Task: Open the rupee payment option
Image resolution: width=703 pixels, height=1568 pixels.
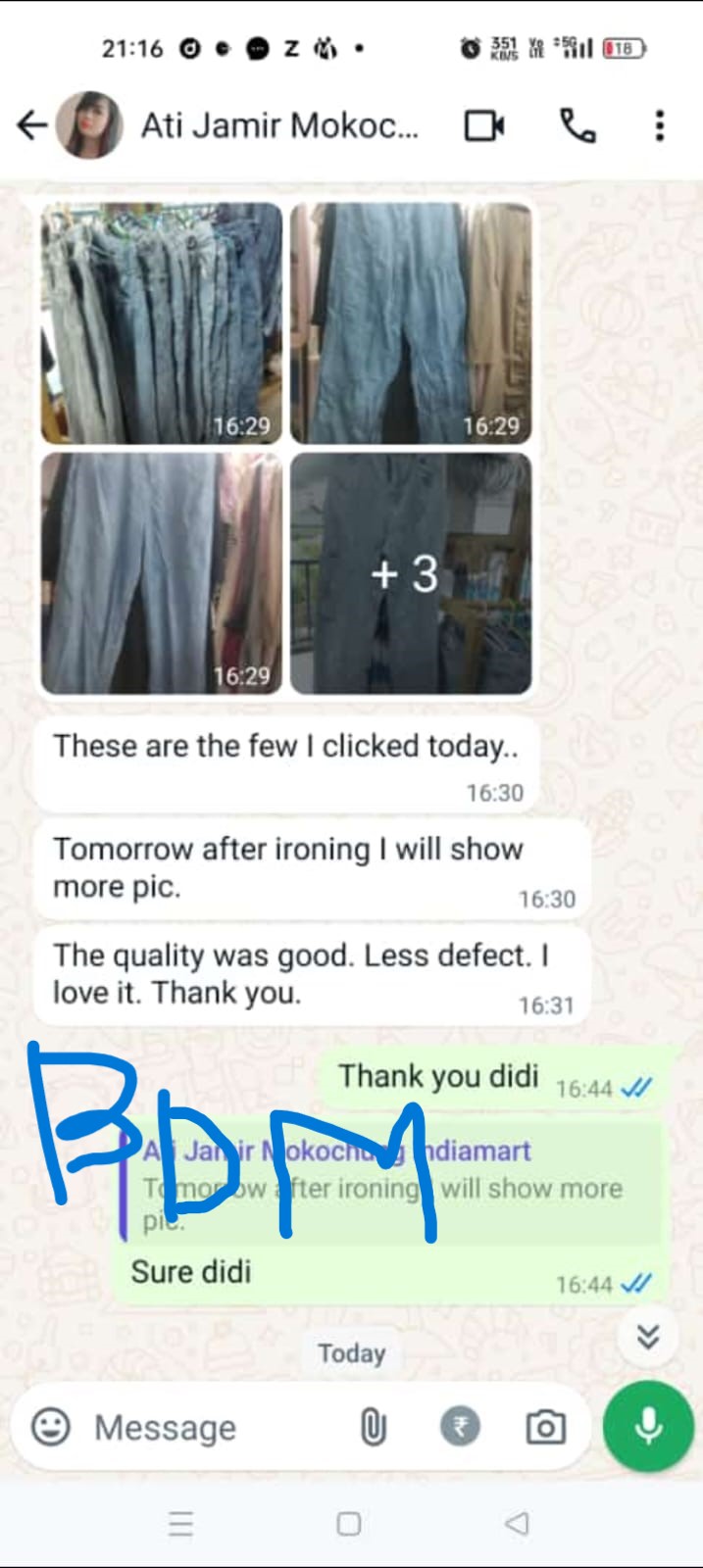Action: 460,1427
